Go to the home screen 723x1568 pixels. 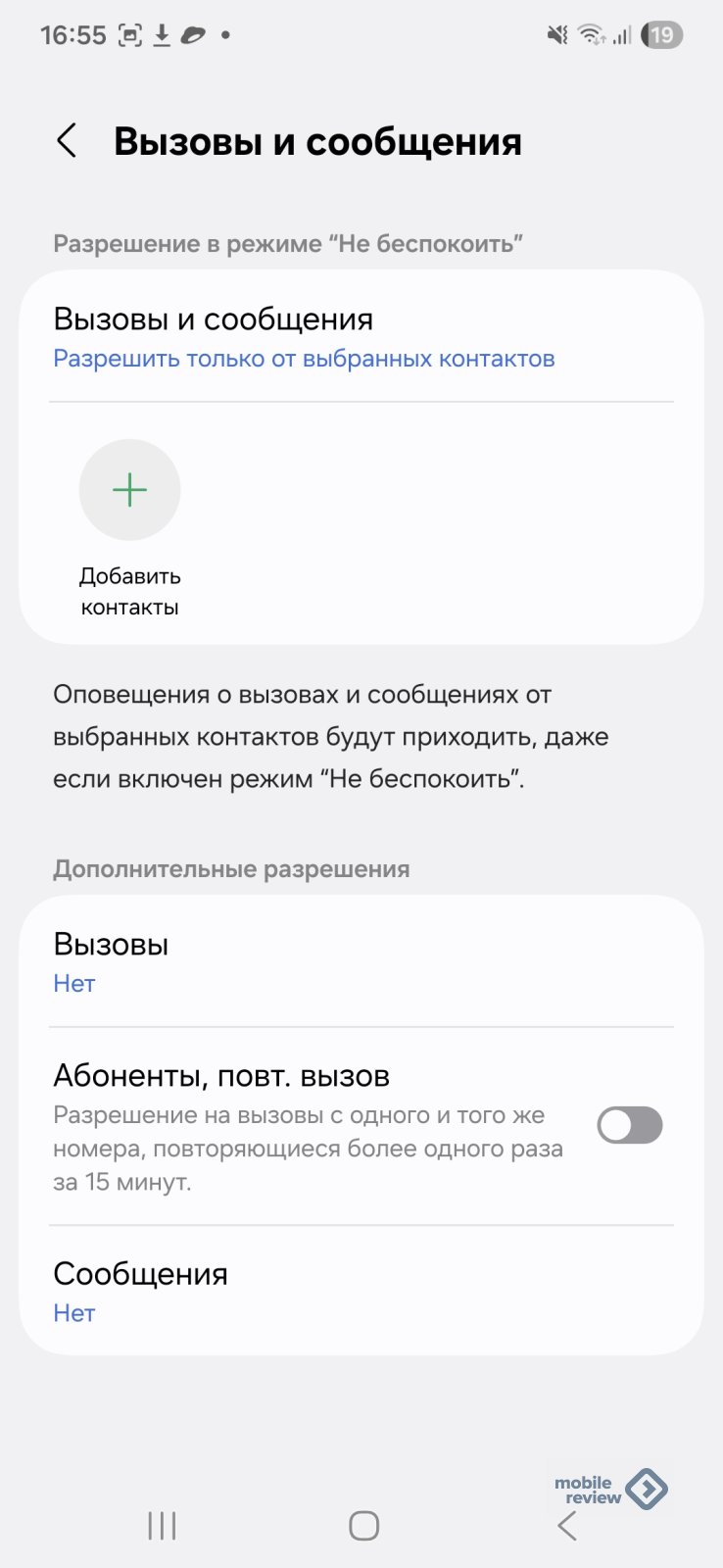tap(363, 1525)
